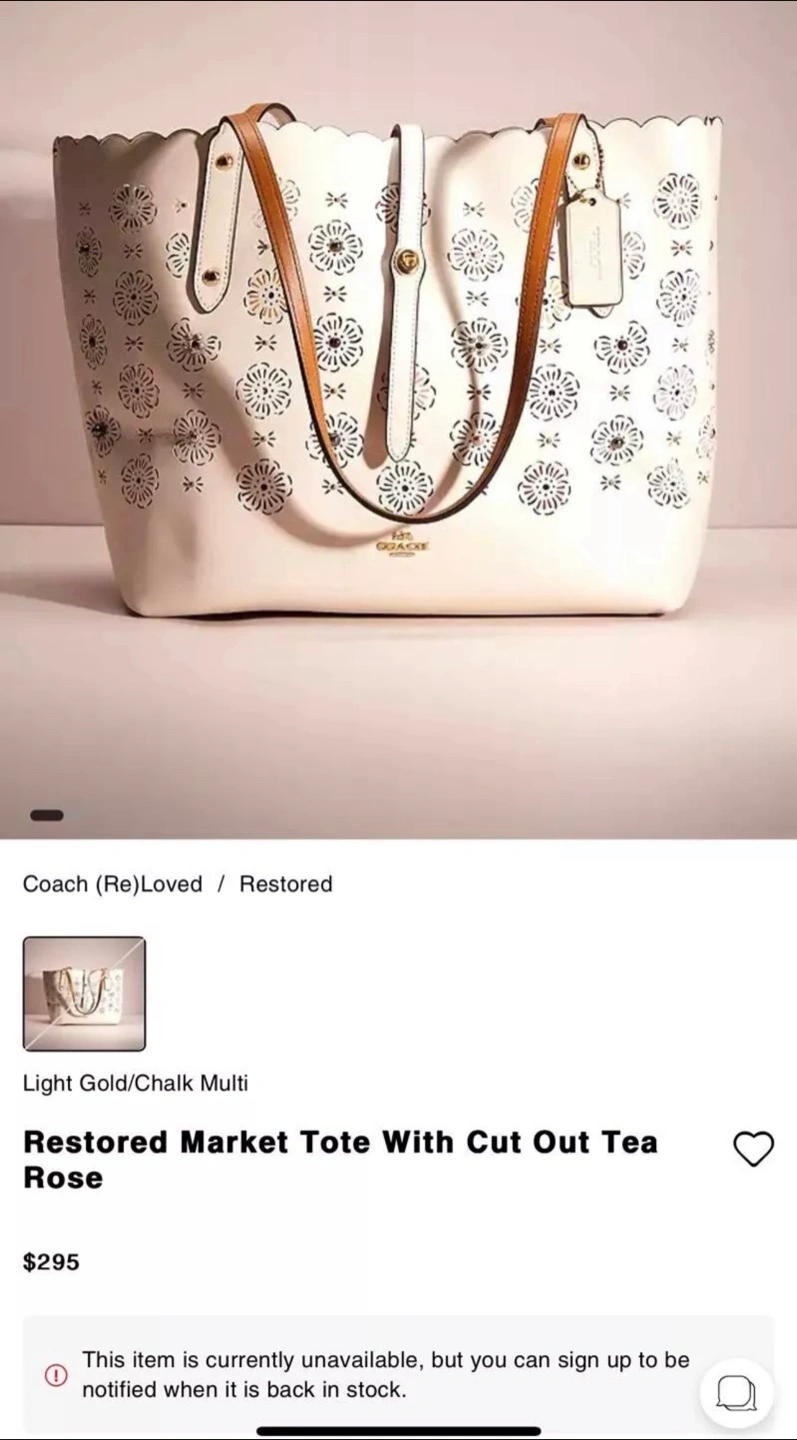
Task: Add the tote to wishlist with heart icon
Action: [x=753, y=1149]
